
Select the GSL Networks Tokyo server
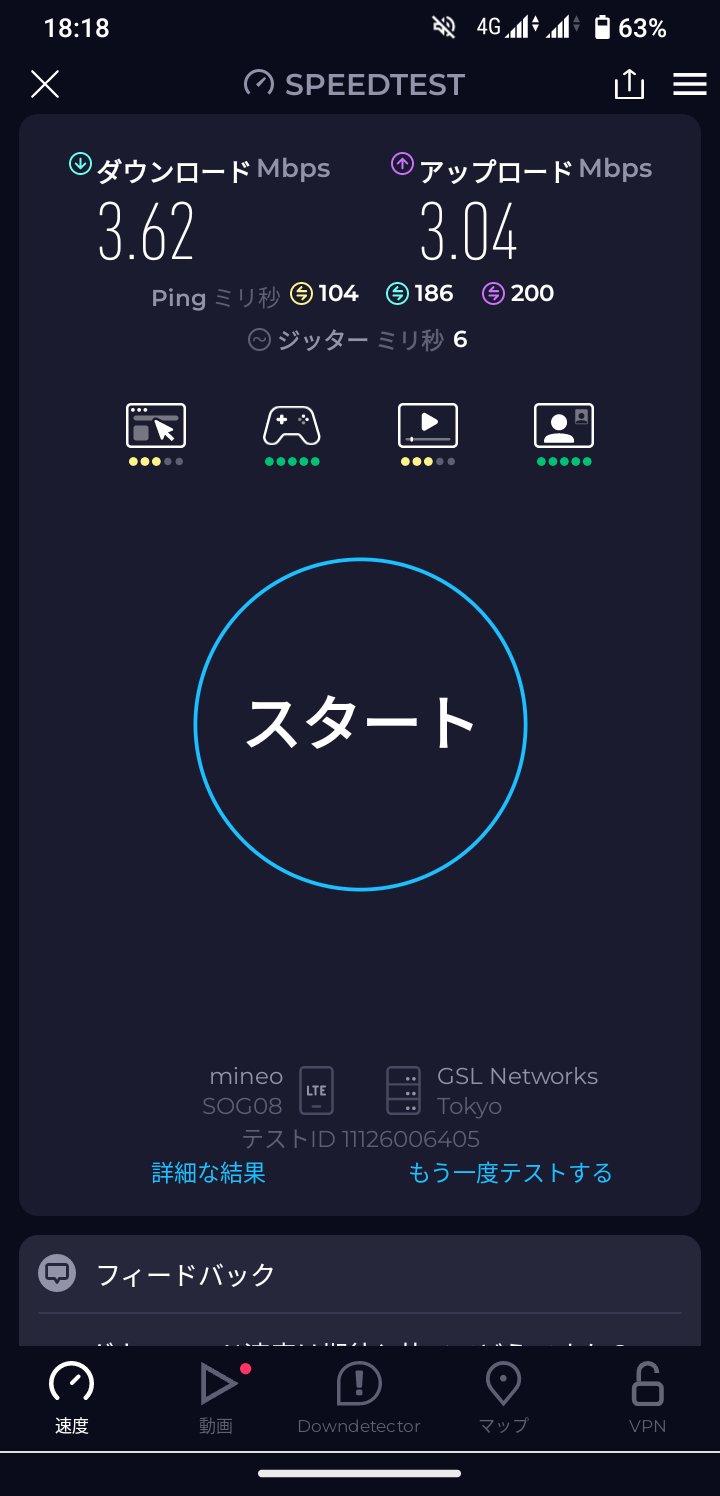coord(492,1091)
